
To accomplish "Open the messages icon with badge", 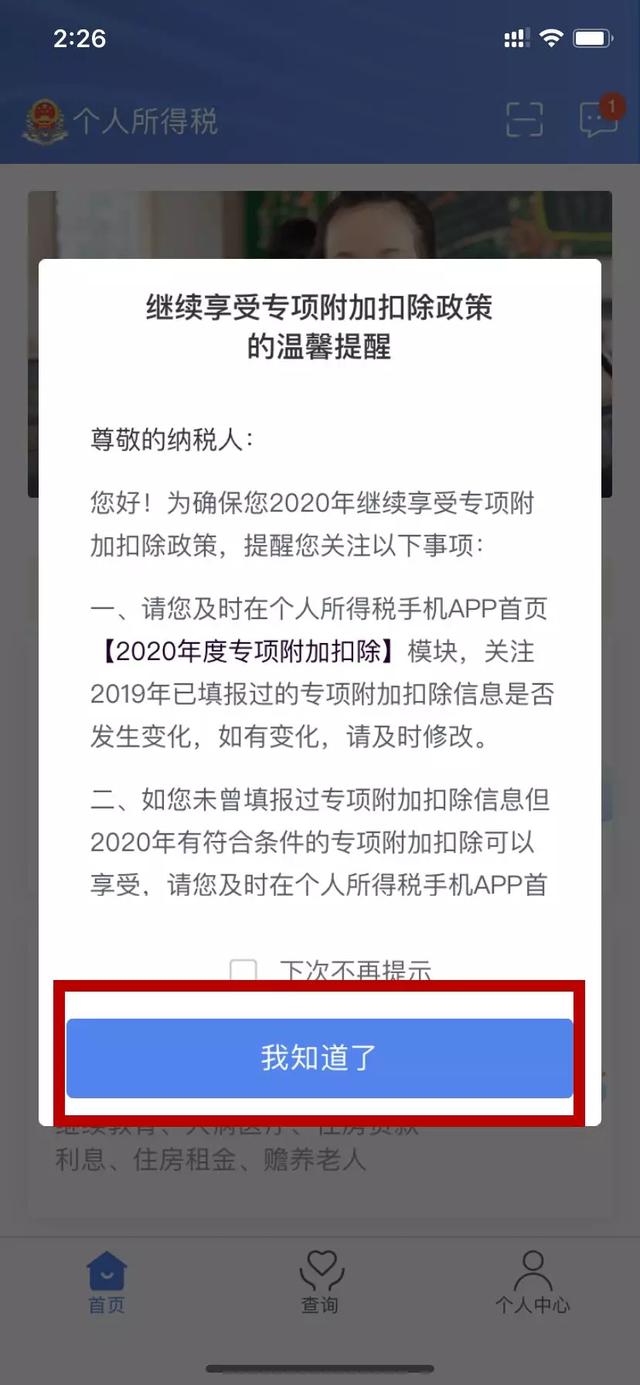I will point(600,117).
